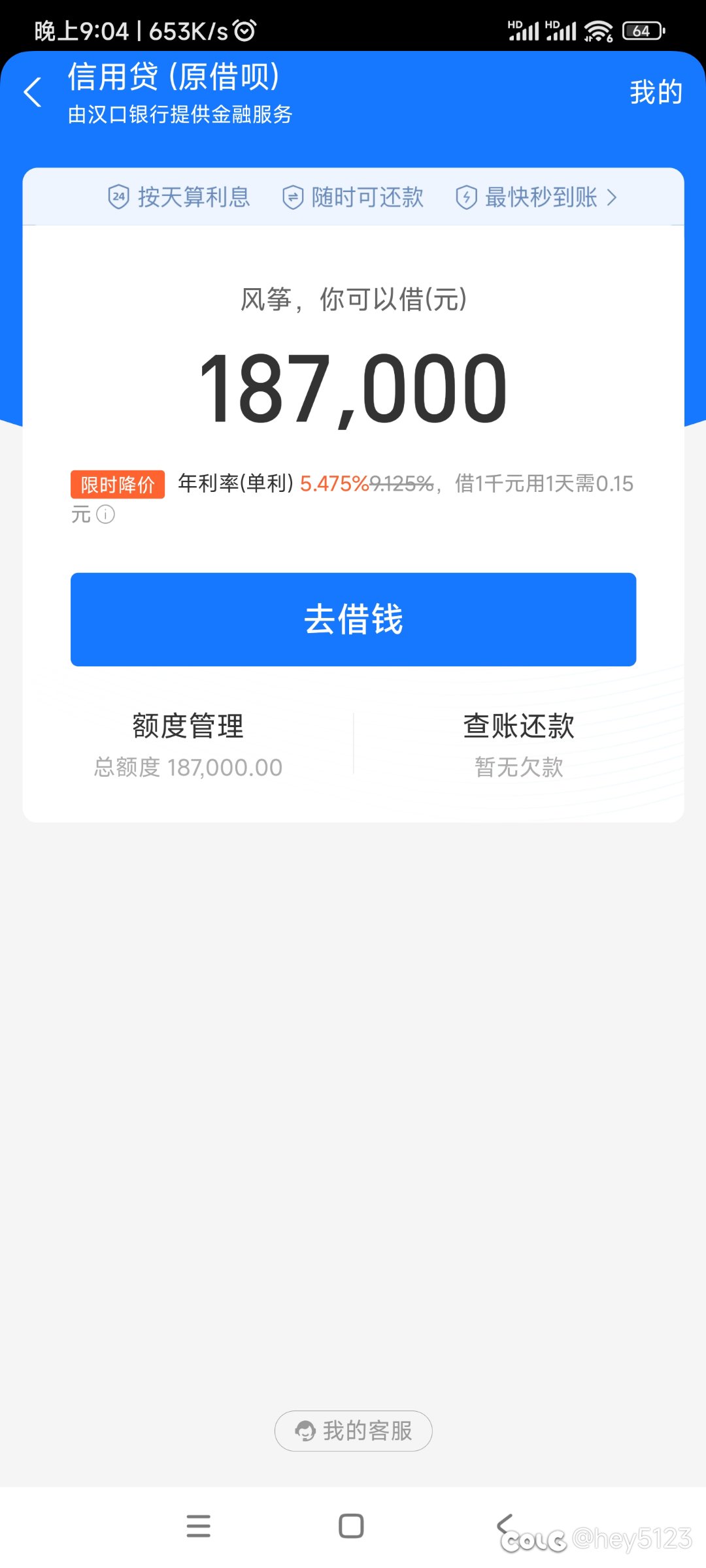Tap the interest rate info icon
Image resolution: width=706 pixels, height=1568 pixels.
click(105, 515)
